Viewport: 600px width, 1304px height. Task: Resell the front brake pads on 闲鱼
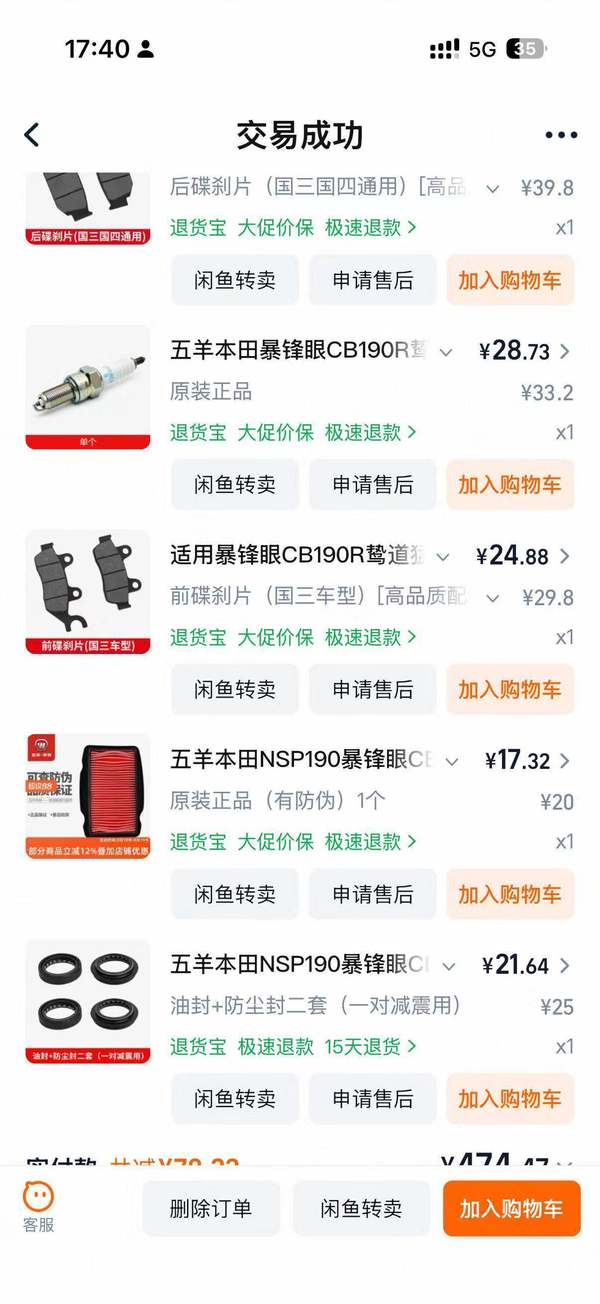(235, 690)
